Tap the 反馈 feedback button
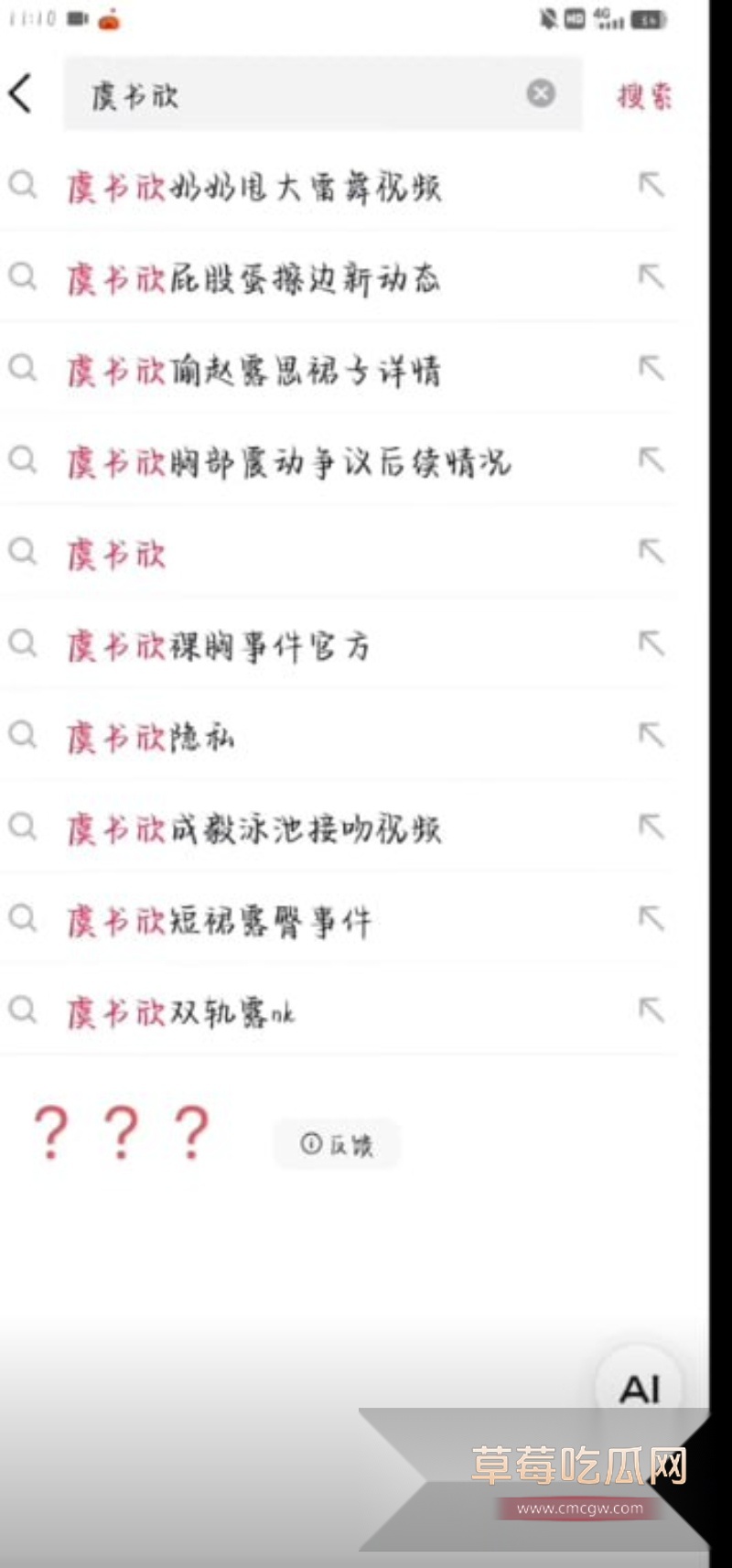Viewport: 732px width, 1568px height. pyautogui.click(x=337, y=1144)
